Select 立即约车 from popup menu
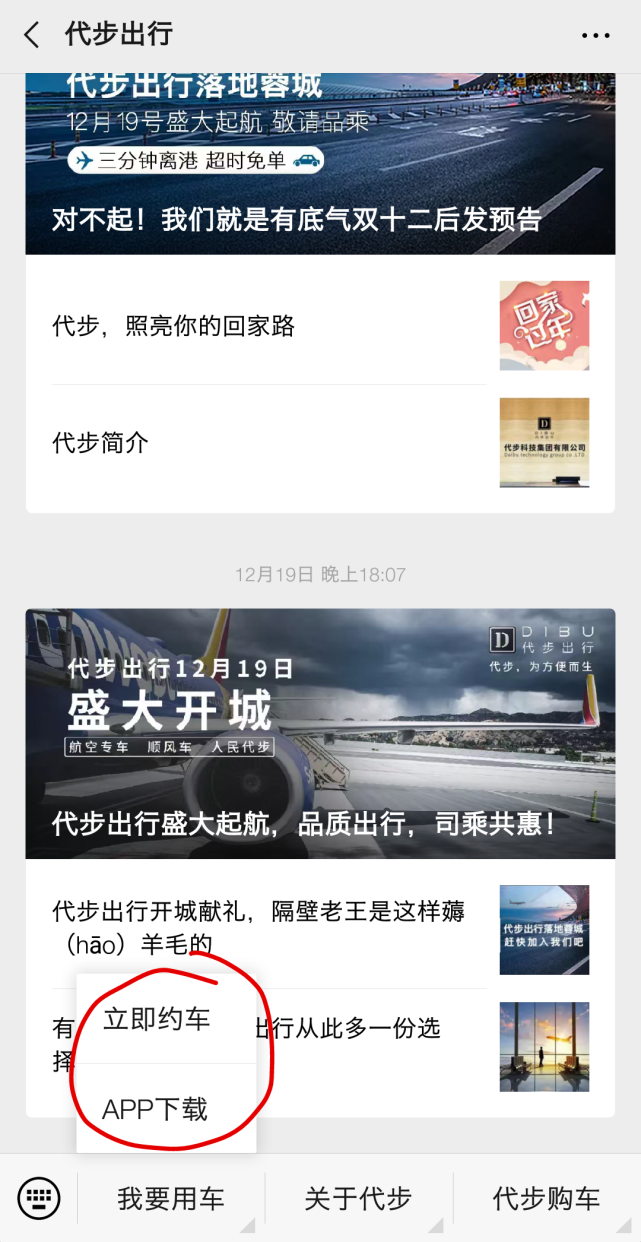Viewport: 641px width, 1242px height. point(158,1019)
